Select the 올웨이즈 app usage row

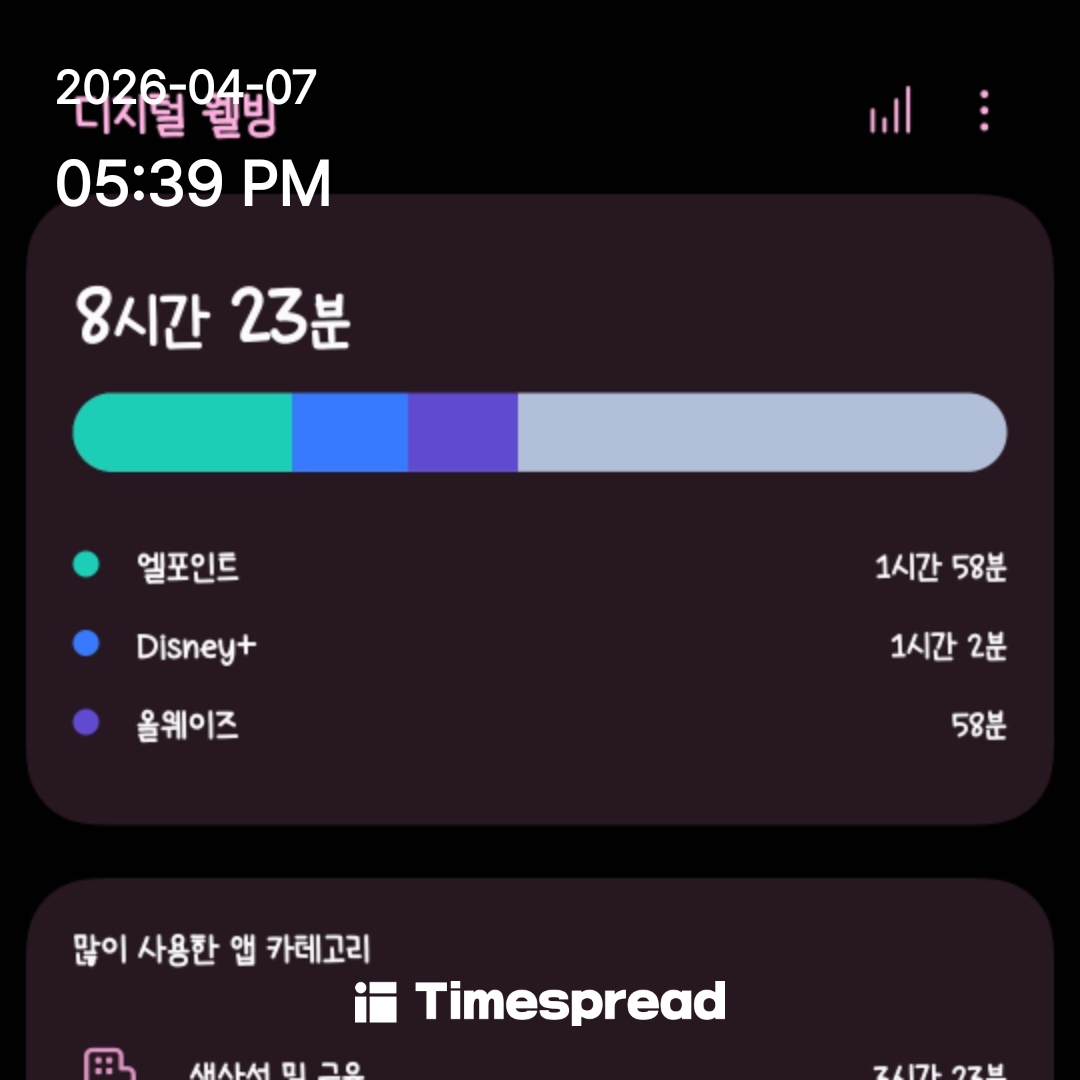pyautogui.click(x=540, y=725)
